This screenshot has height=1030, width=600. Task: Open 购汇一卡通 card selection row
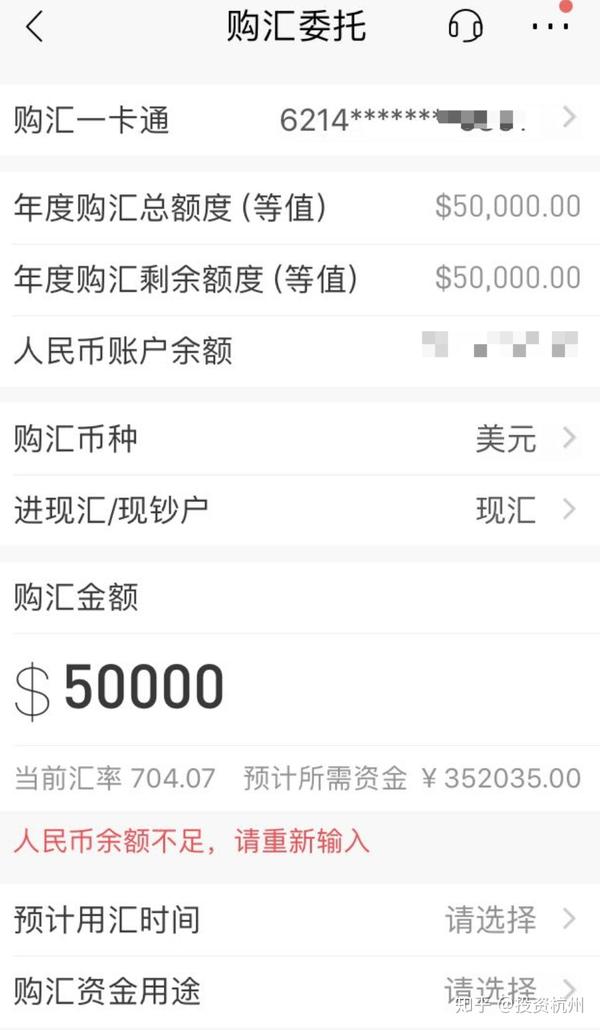coord(300,120)
